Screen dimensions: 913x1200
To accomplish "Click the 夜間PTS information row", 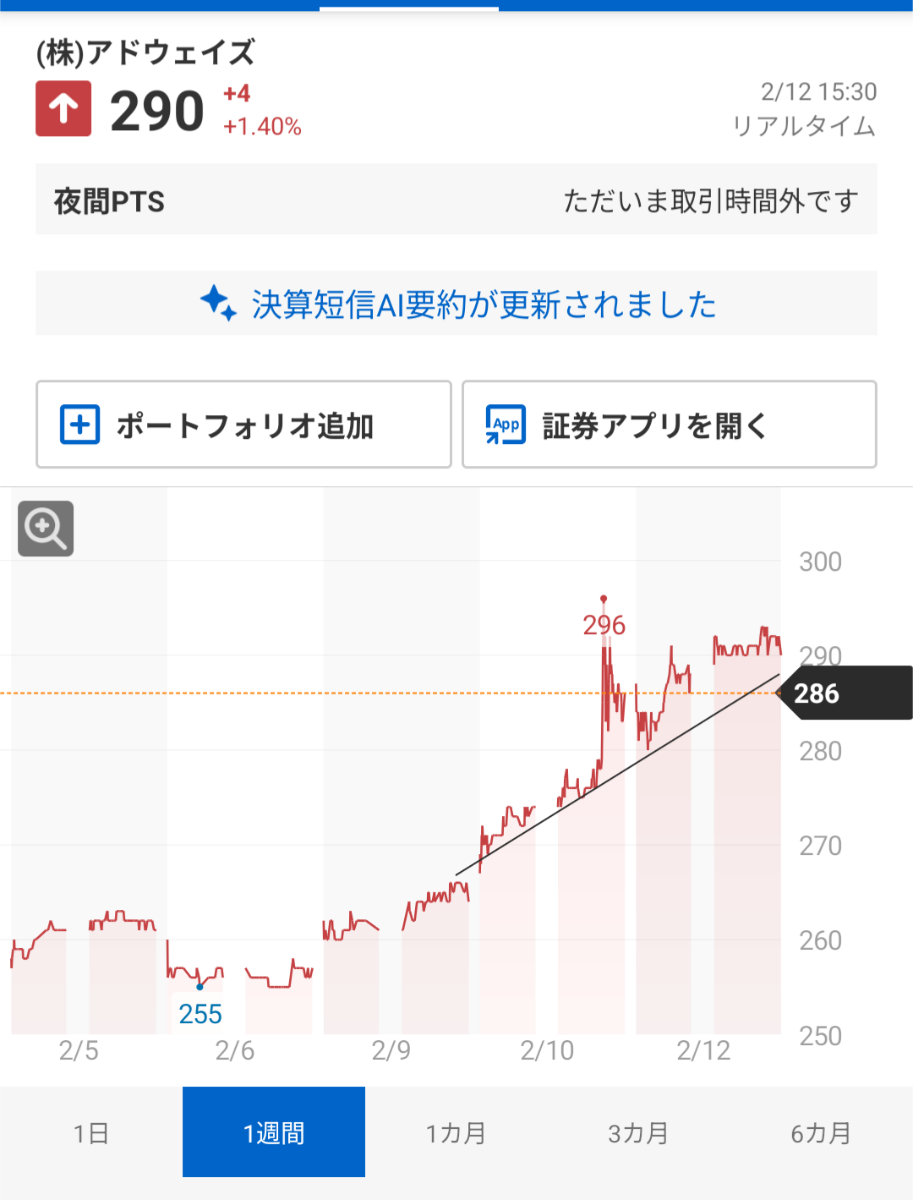I will [x=456, y=200].
